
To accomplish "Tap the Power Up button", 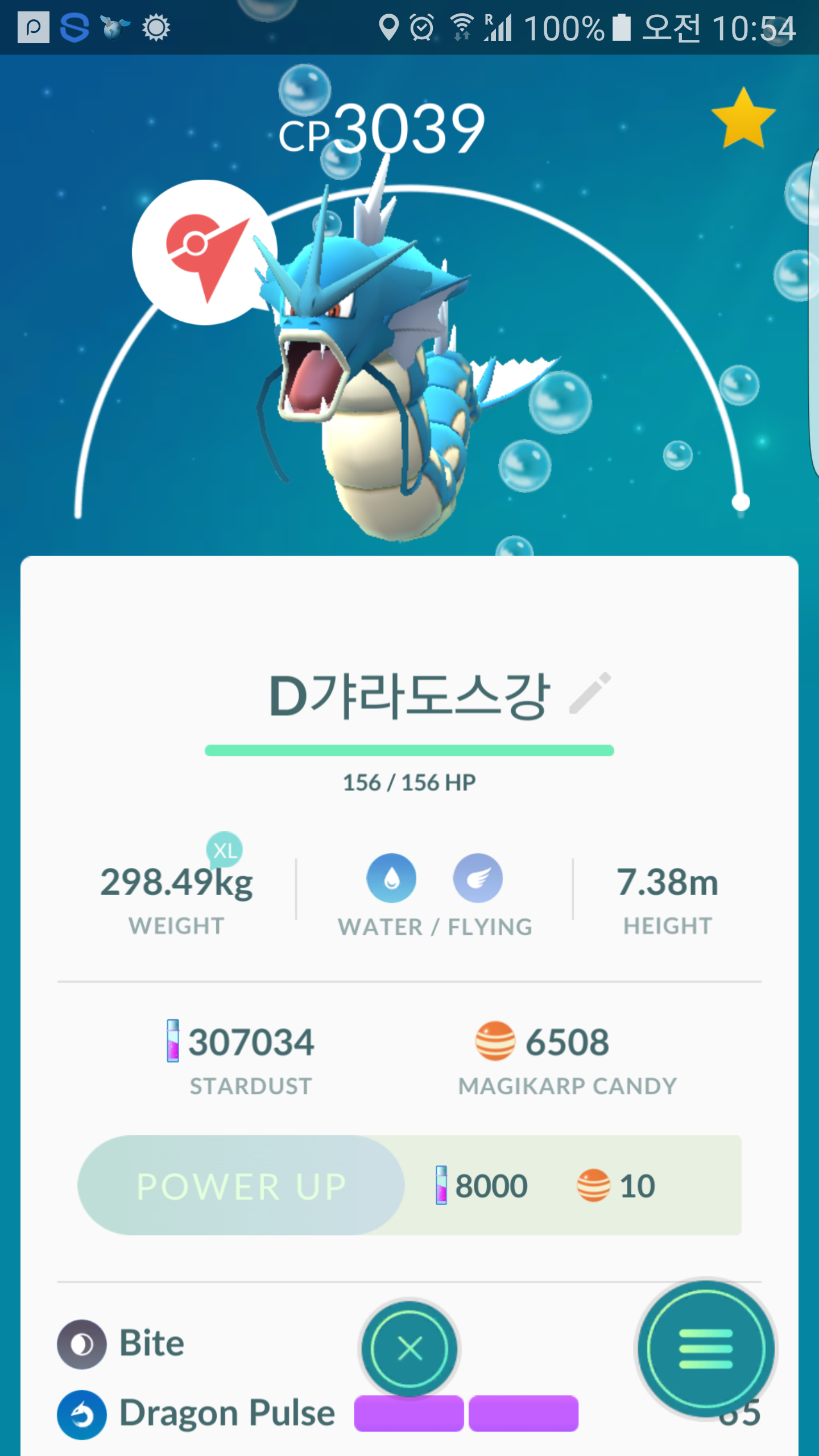I will 241,1186.
